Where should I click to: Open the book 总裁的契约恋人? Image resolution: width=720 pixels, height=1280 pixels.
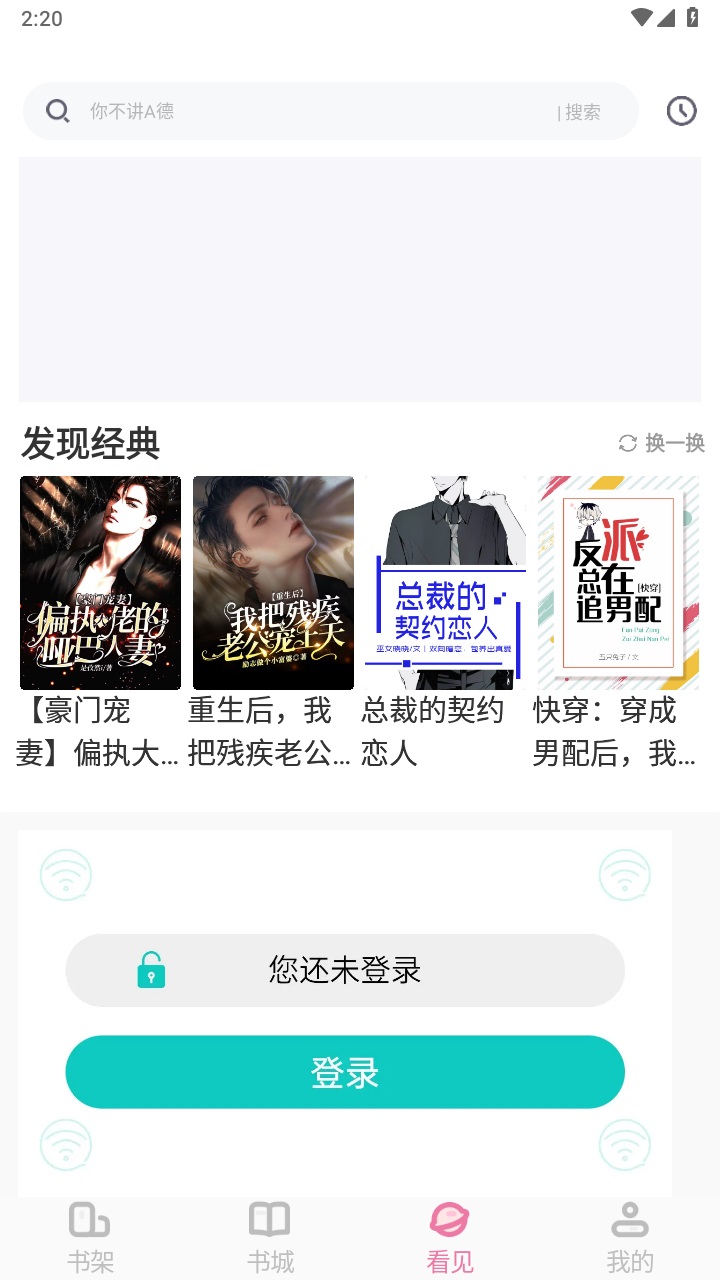(x=432, y=731)
